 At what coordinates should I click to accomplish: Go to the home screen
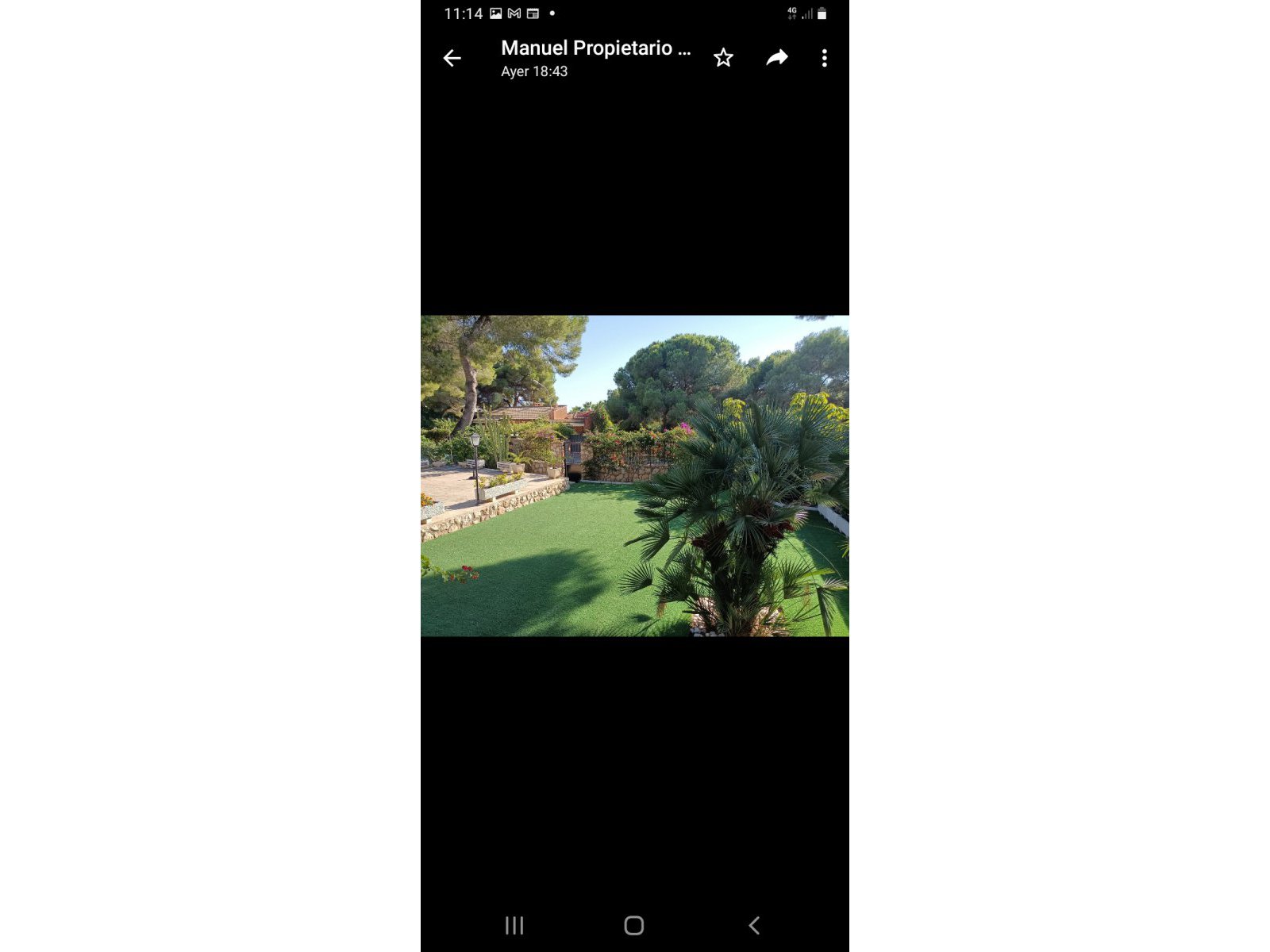(x=633, y=925)
